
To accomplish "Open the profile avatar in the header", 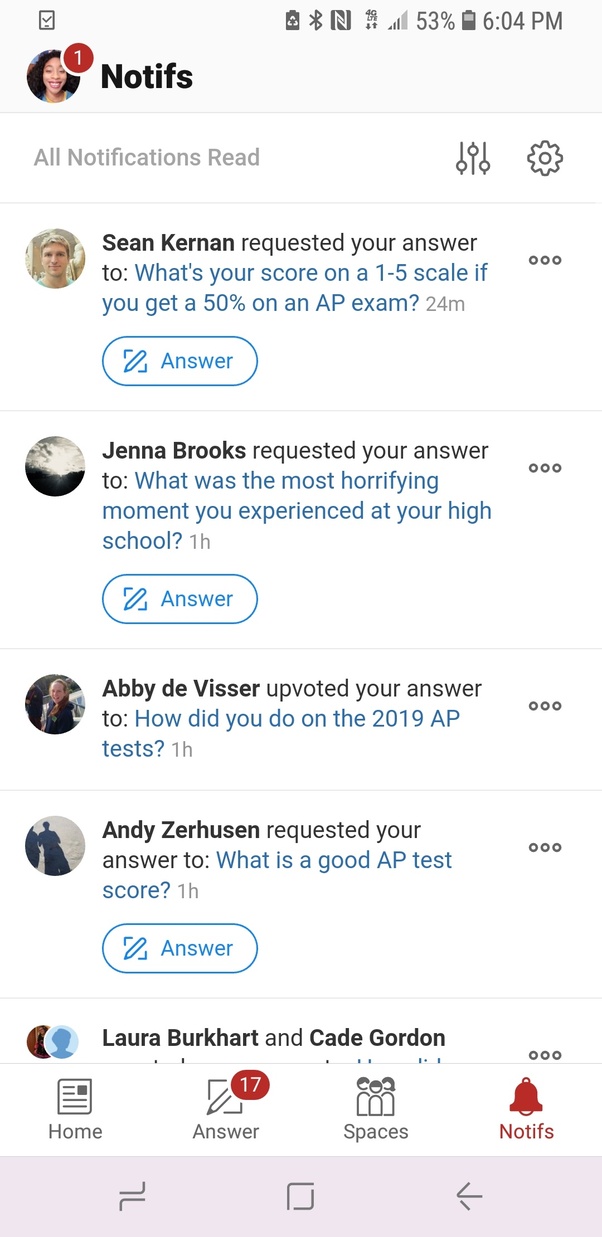I will click(x=54, y=76).
